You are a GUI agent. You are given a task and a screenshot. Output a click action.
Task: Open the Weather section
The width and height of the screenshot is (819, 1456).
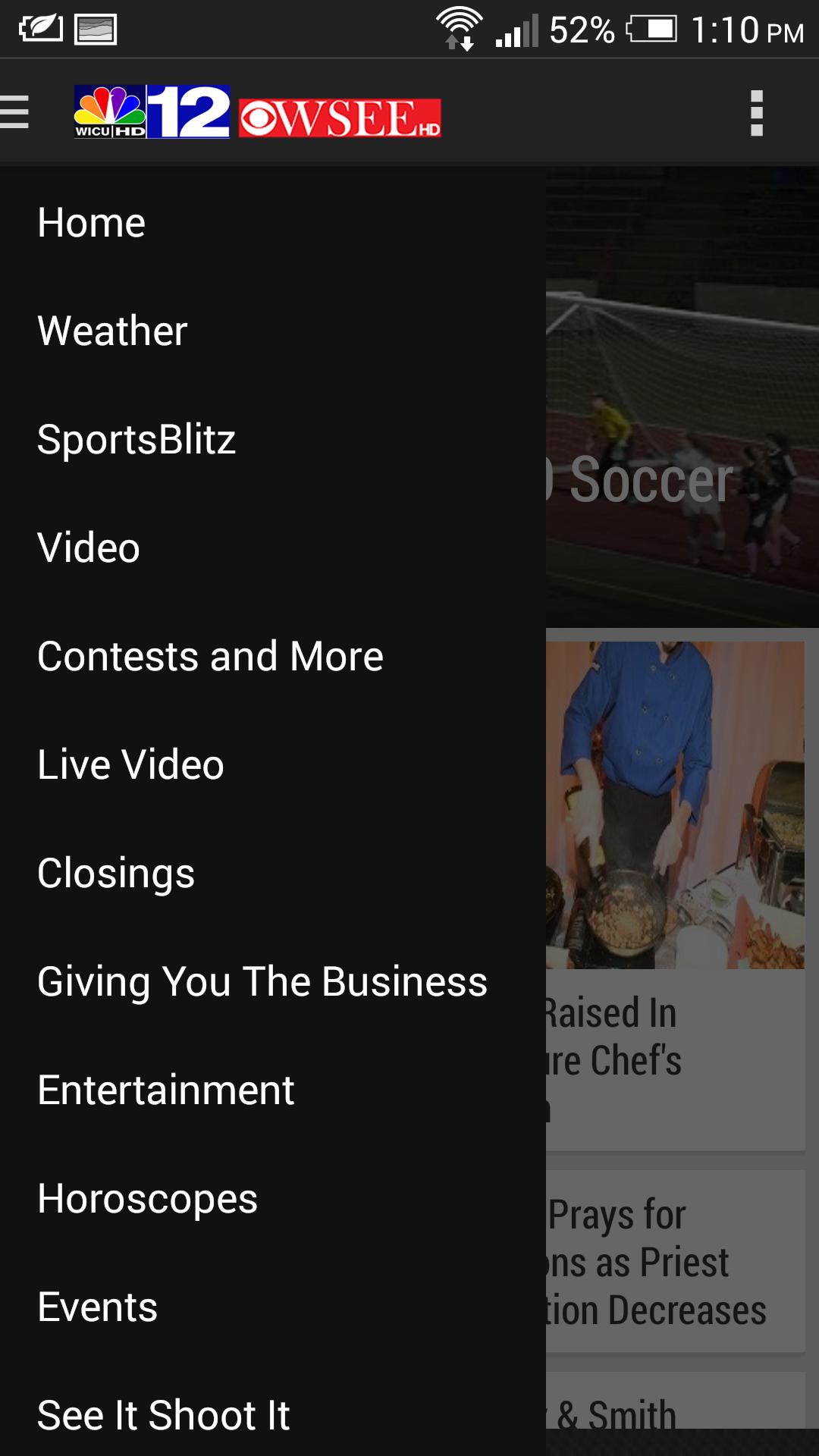[111, 330]
